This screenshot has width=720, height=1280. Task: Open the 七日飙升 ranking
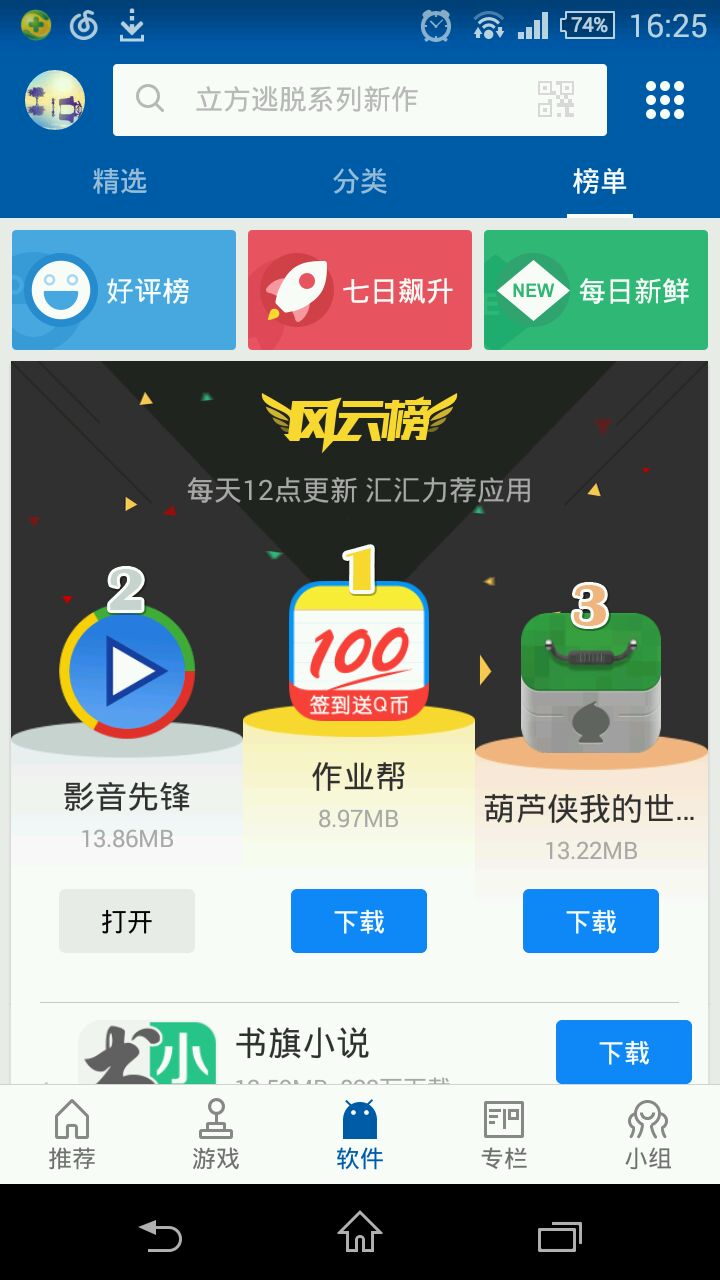360,290
